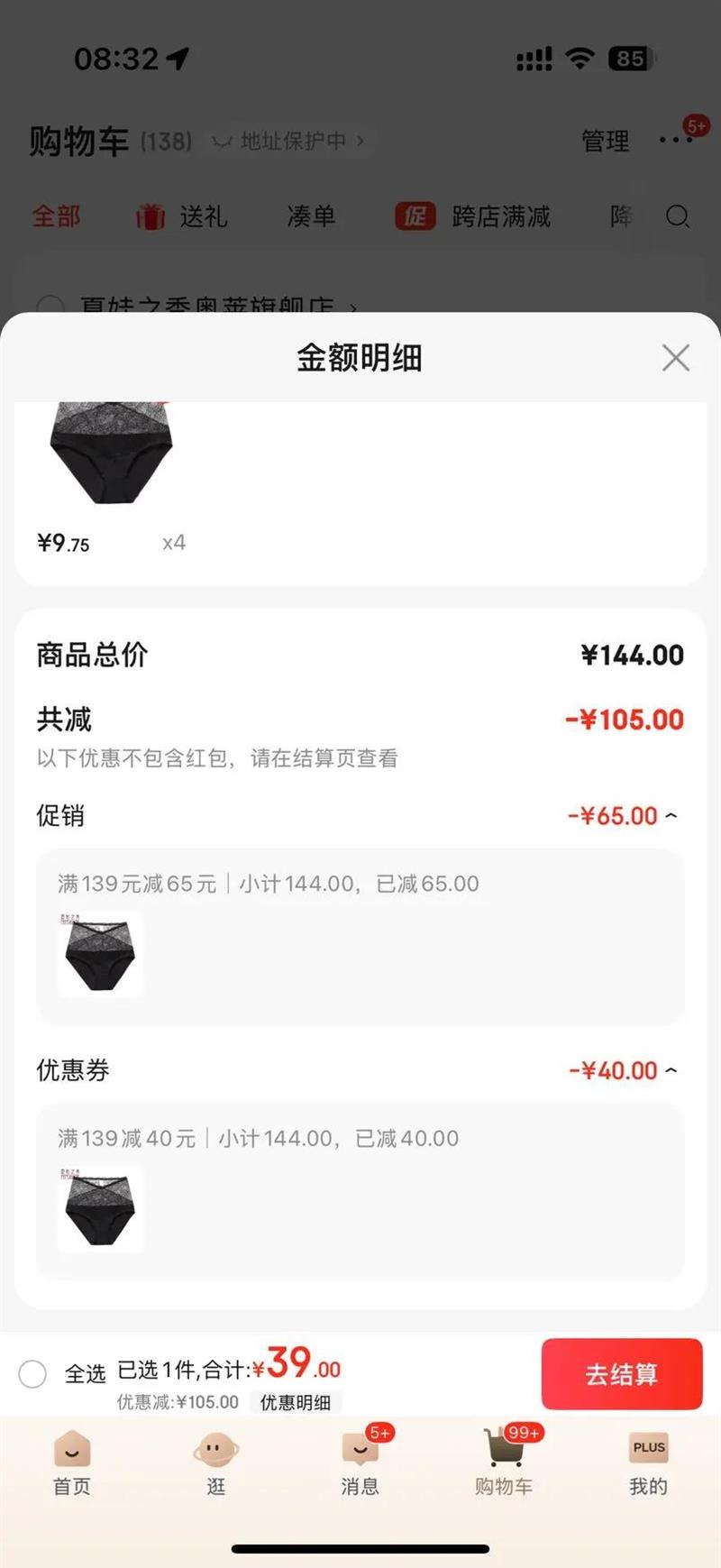The width and height of the screenshot is (721, 1568).
Task: Go to the 首页 tab
Action: pyautogui.click(x=72, y=1463)
